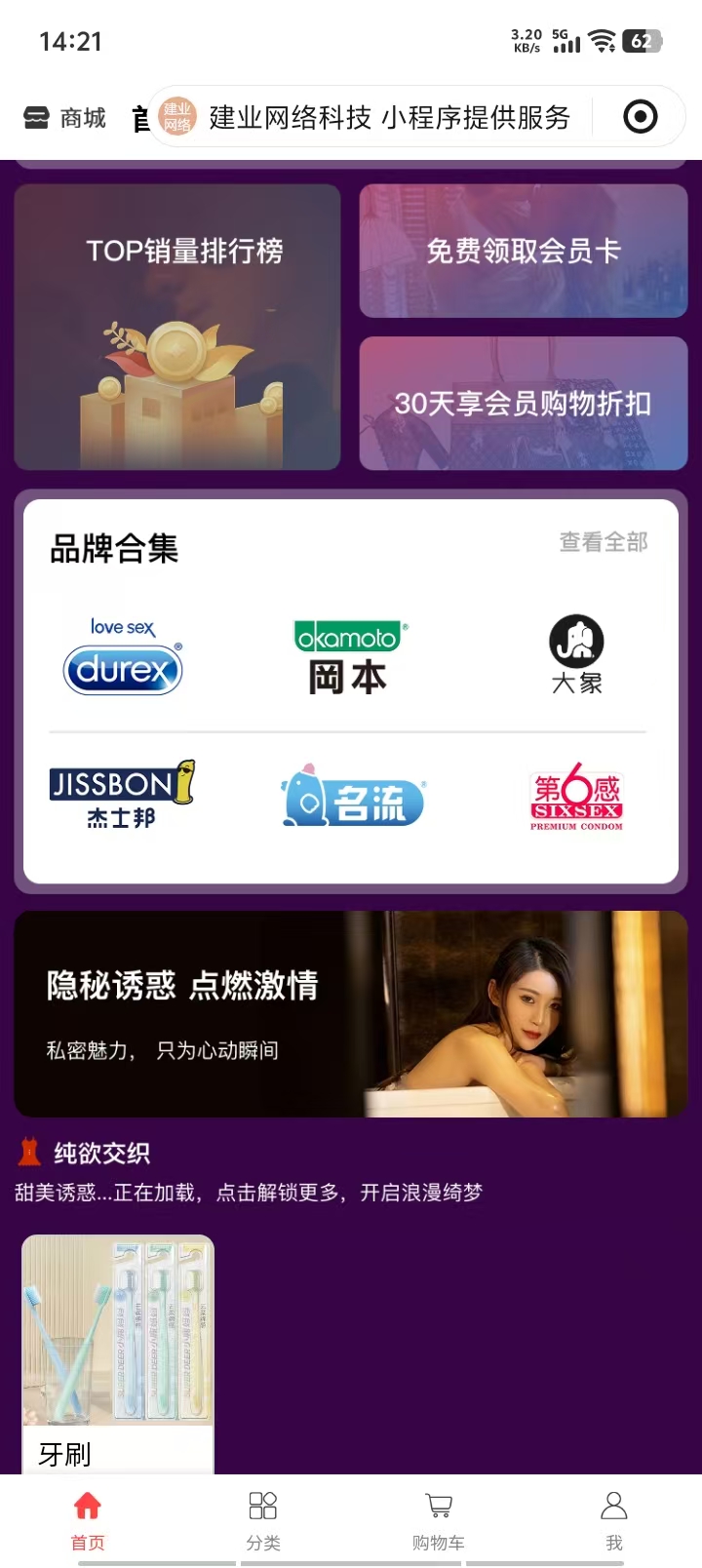
Task: Select the Durex brand
Action: (123, 656)
